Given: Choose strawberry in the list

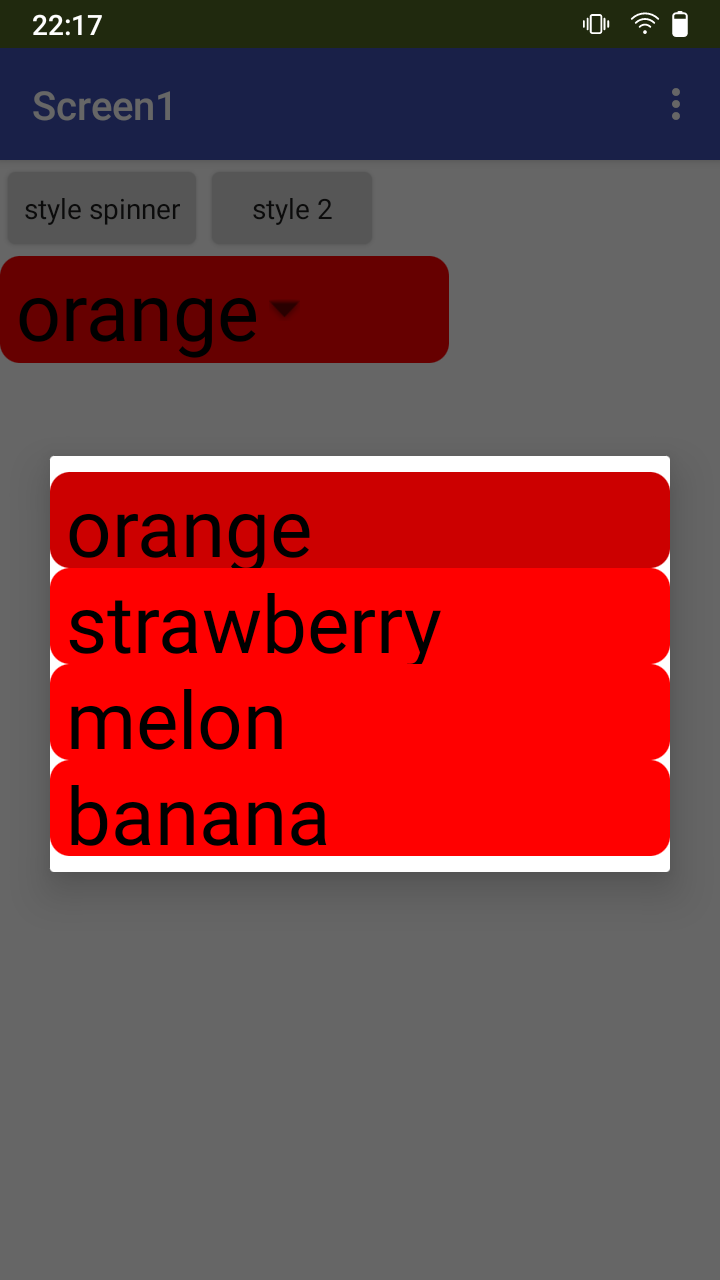Looking at the screenshot, I should [360, 616].
